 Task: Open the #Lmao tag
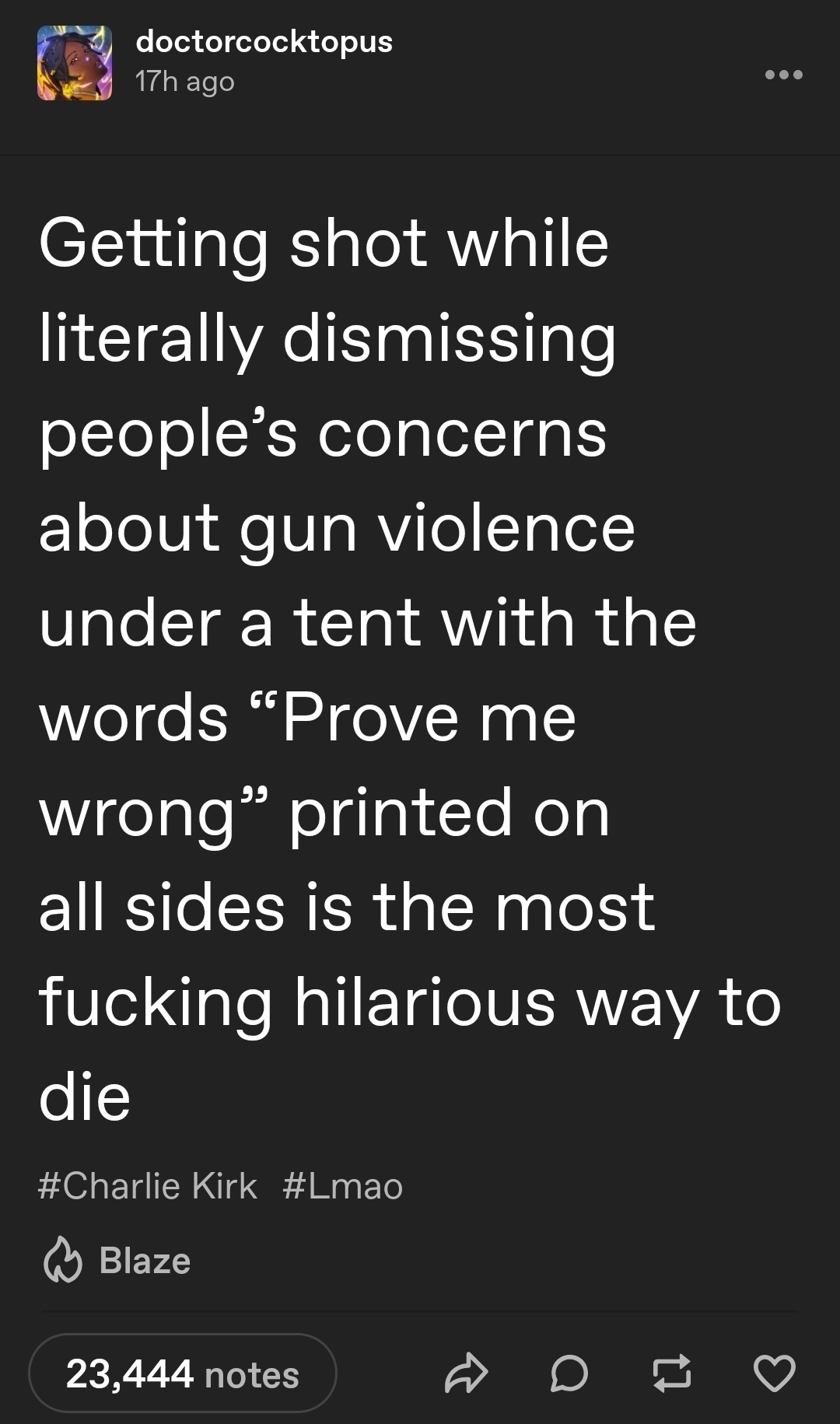[343, 1186]
